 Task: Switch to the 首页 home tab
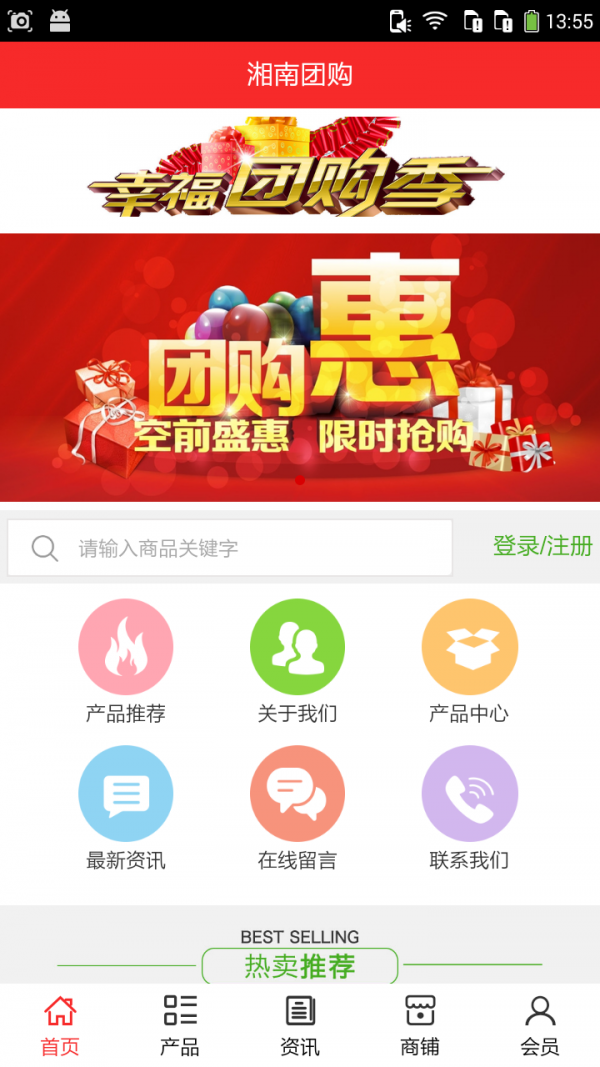coord(60,1026)
